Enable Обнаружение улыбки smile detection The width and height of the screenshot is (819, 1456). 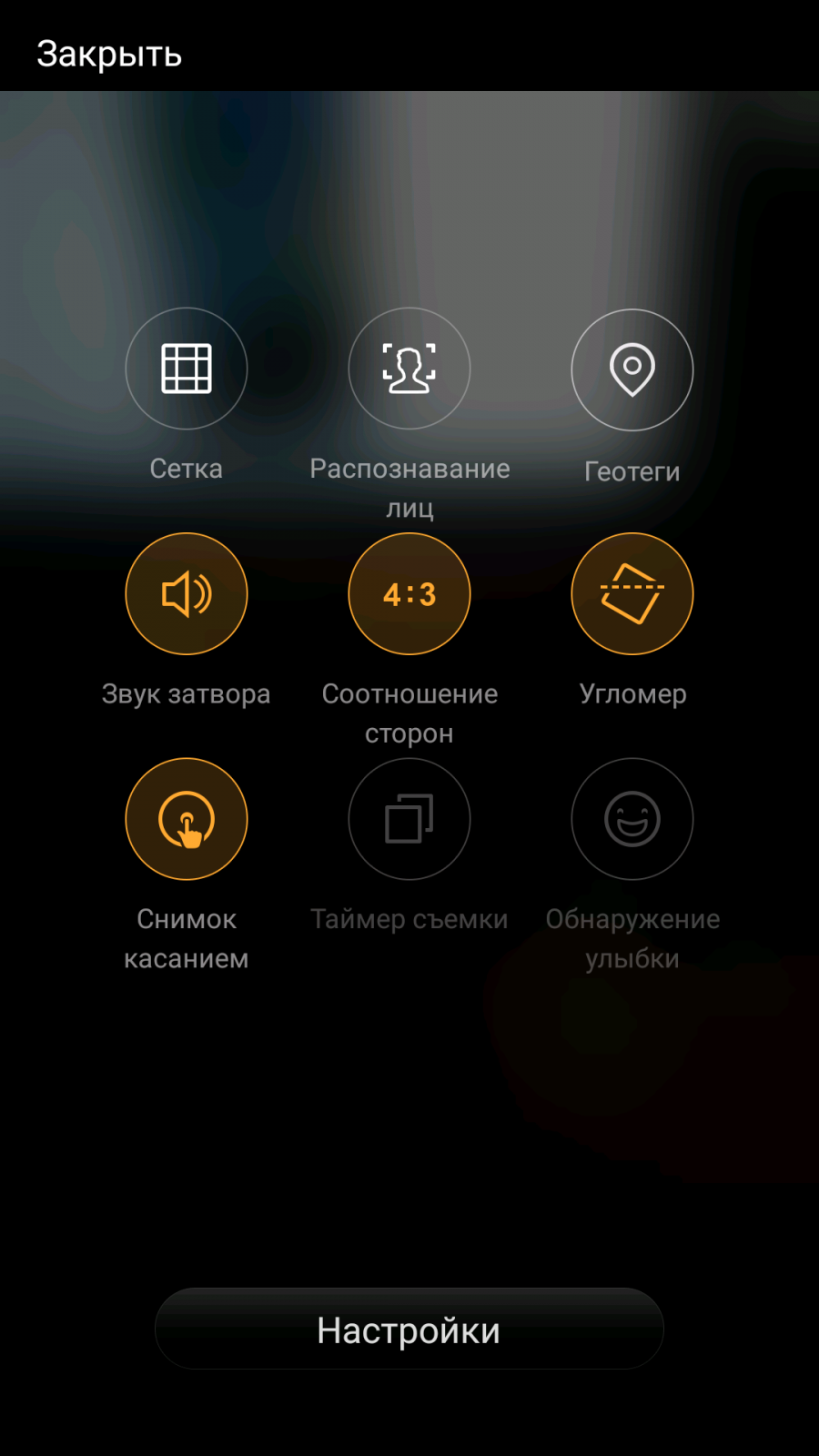632,819
